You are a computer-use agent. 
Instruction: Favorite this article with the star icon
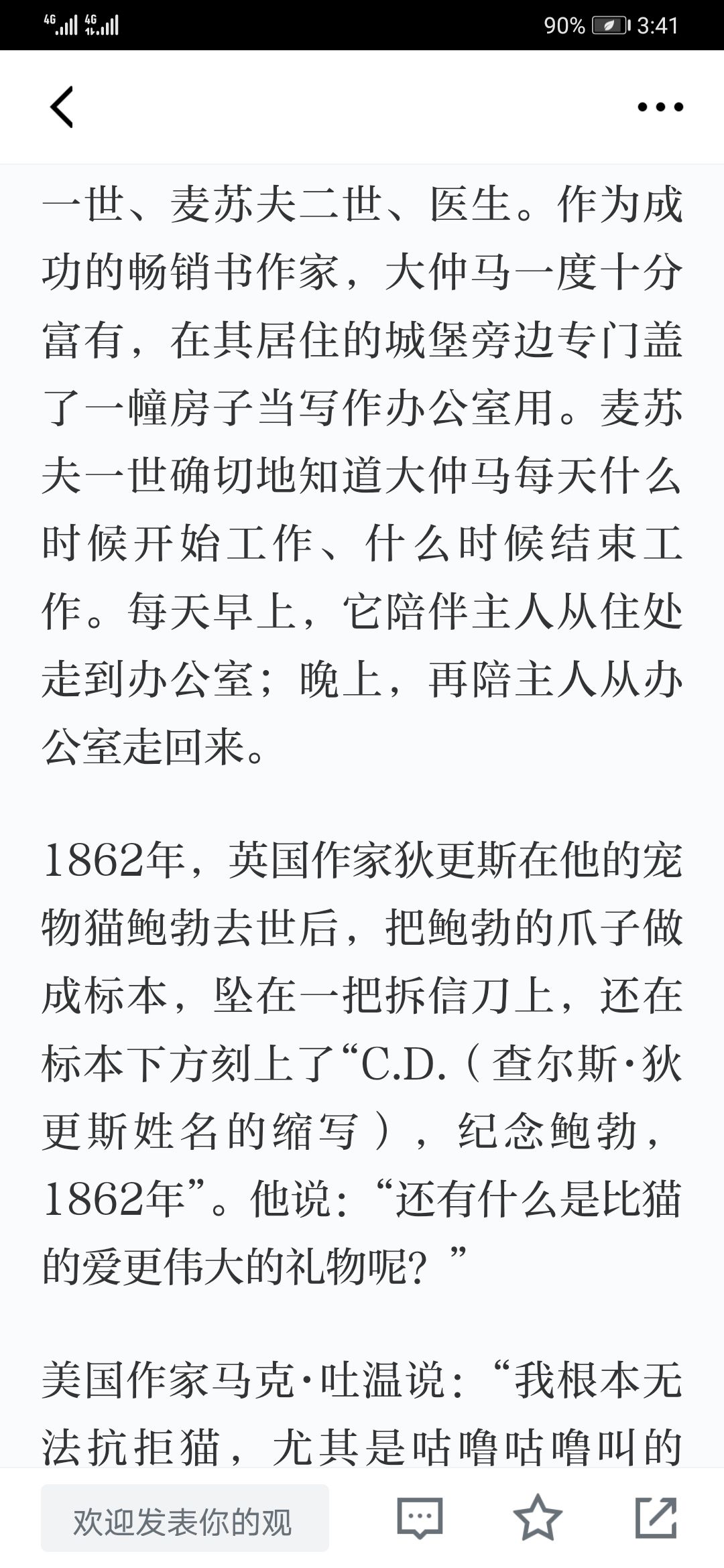pos(537,1517)
